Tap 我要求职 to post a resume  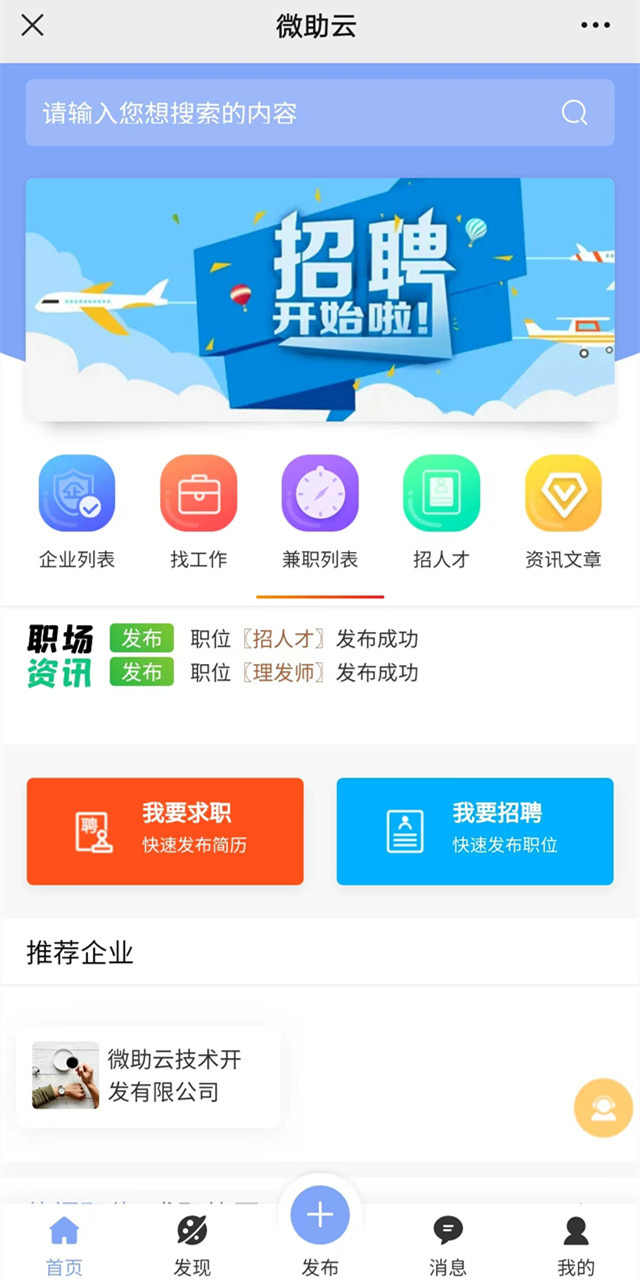tap(165, 831)
